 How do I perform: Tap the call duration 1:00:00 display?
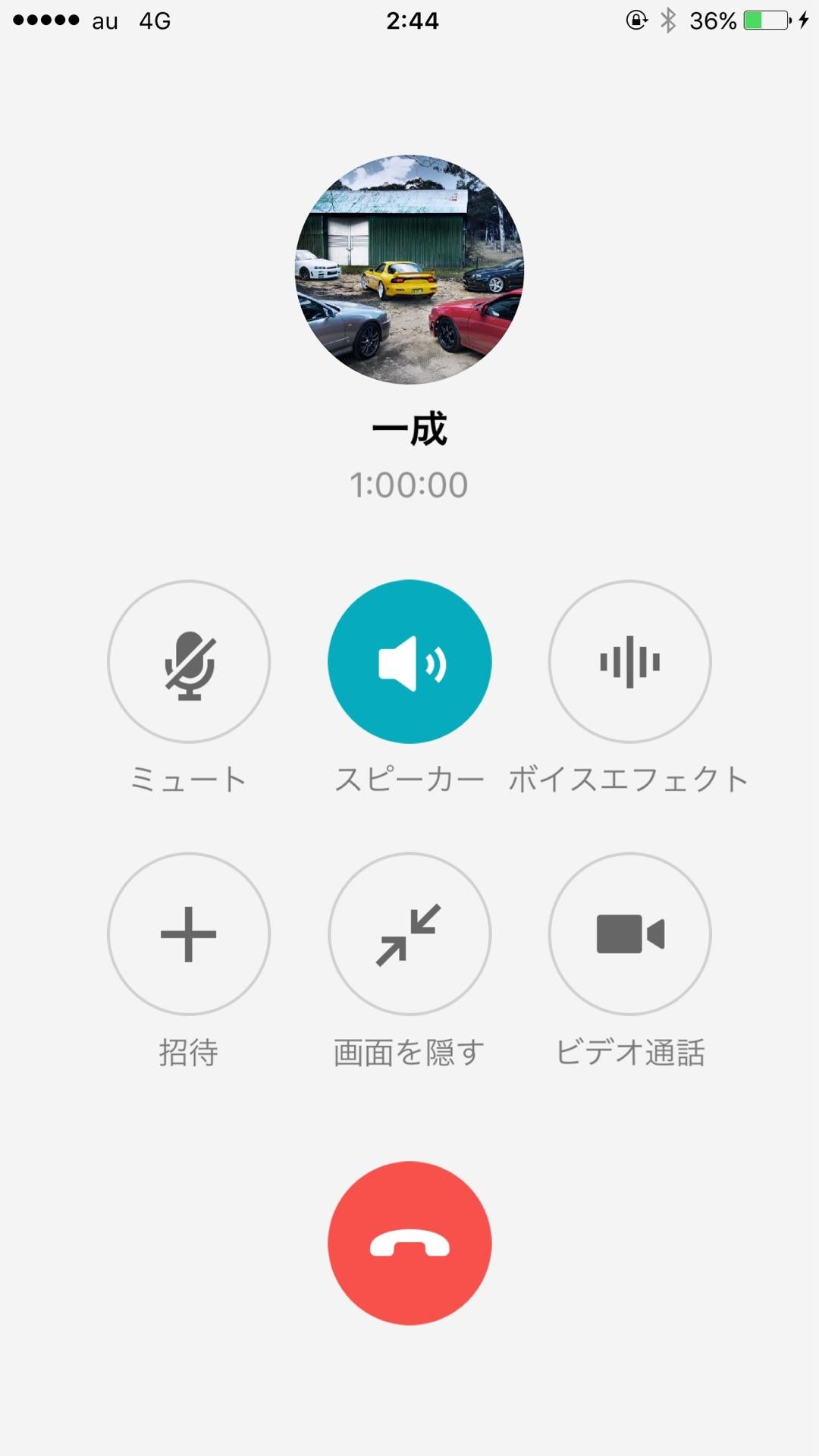pyautogui.click(x=409, y=482)
